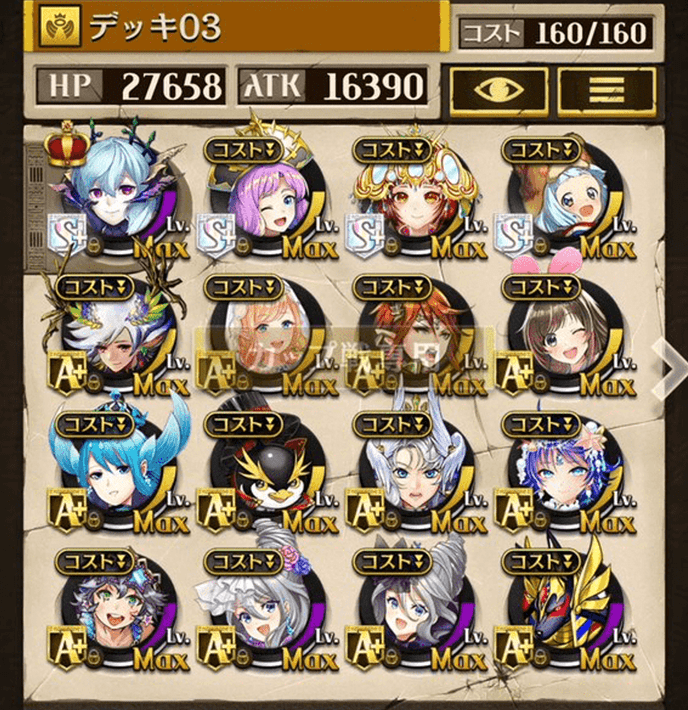Select the brown-haired girl with pink ribbon

pos(560,340)
